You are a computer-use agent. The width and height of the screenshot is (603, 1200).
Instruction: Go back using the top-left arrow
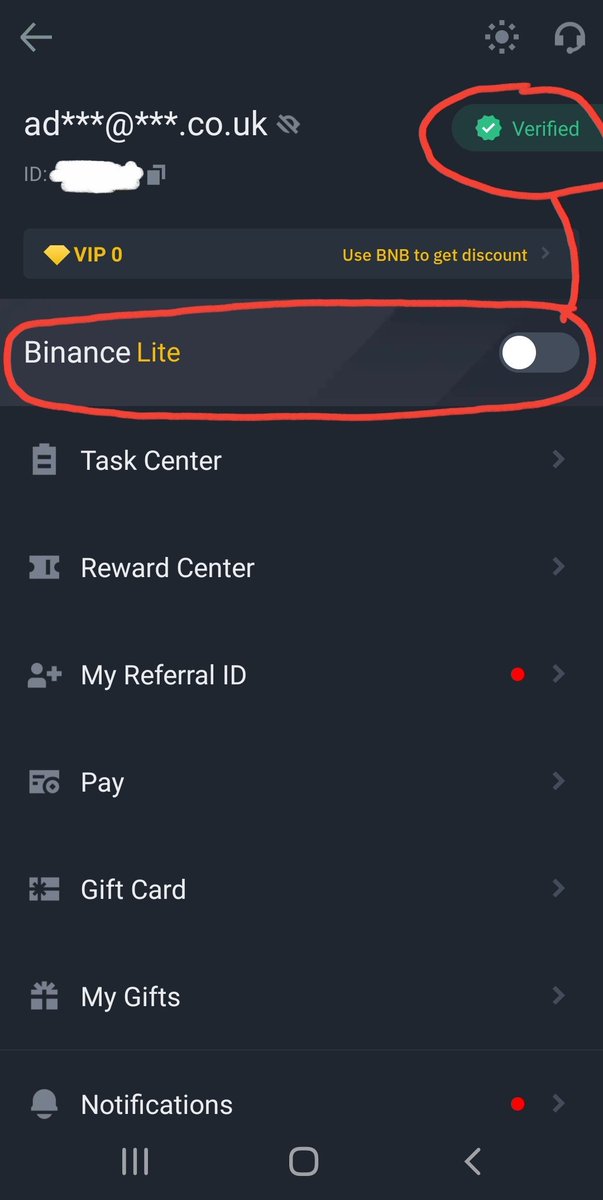(36, 38)
